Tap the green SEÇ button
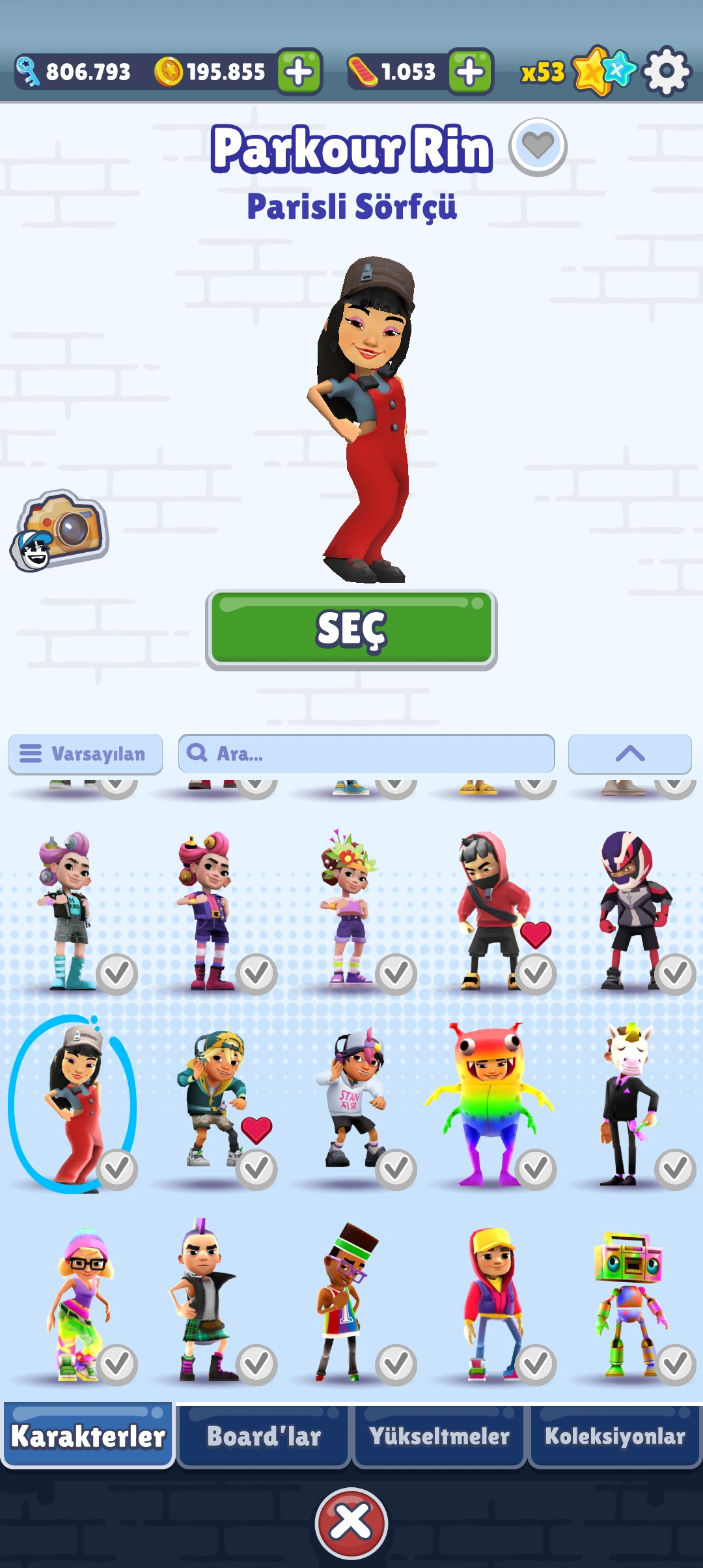 pyautogui.click(x=351, y=629)
